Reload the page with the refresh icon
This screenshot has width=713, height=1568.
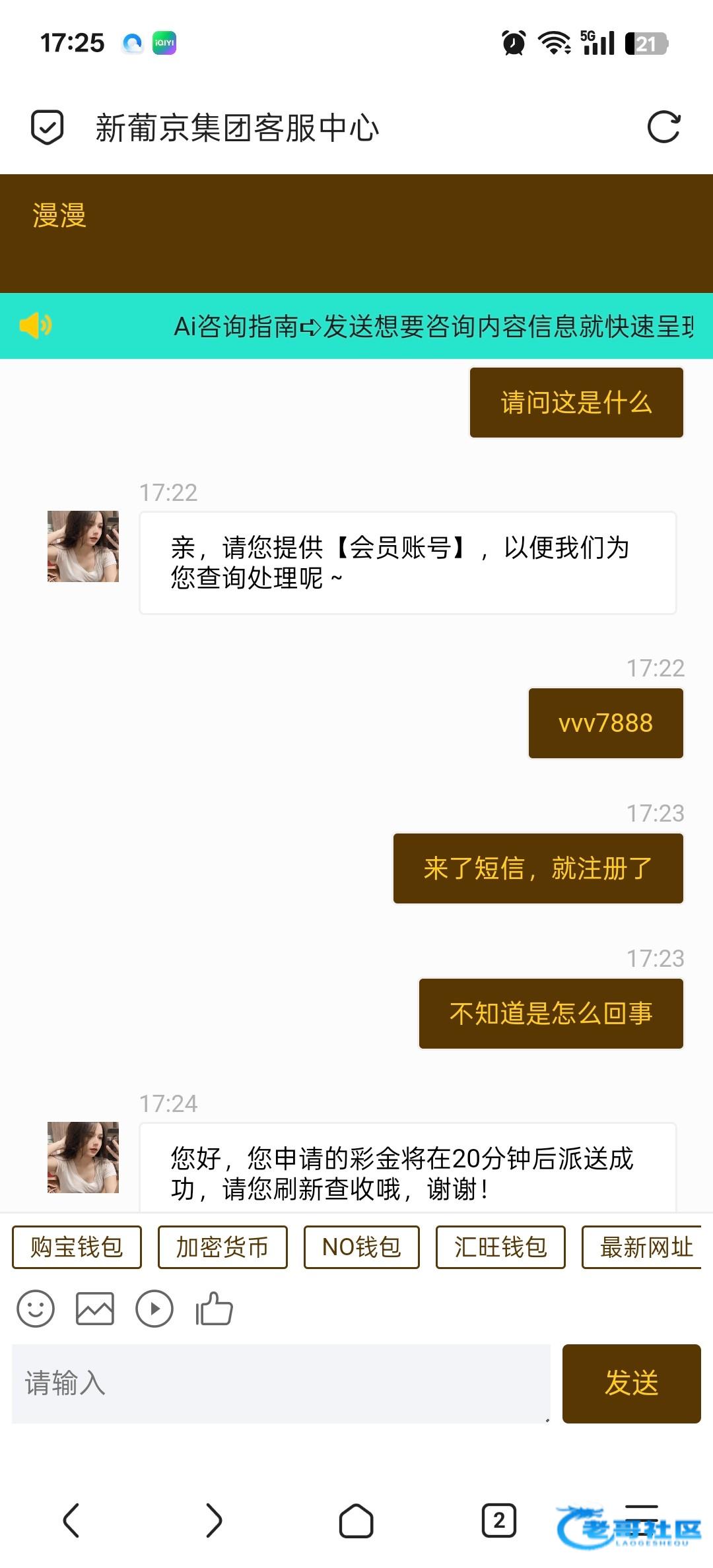[663, 127]
